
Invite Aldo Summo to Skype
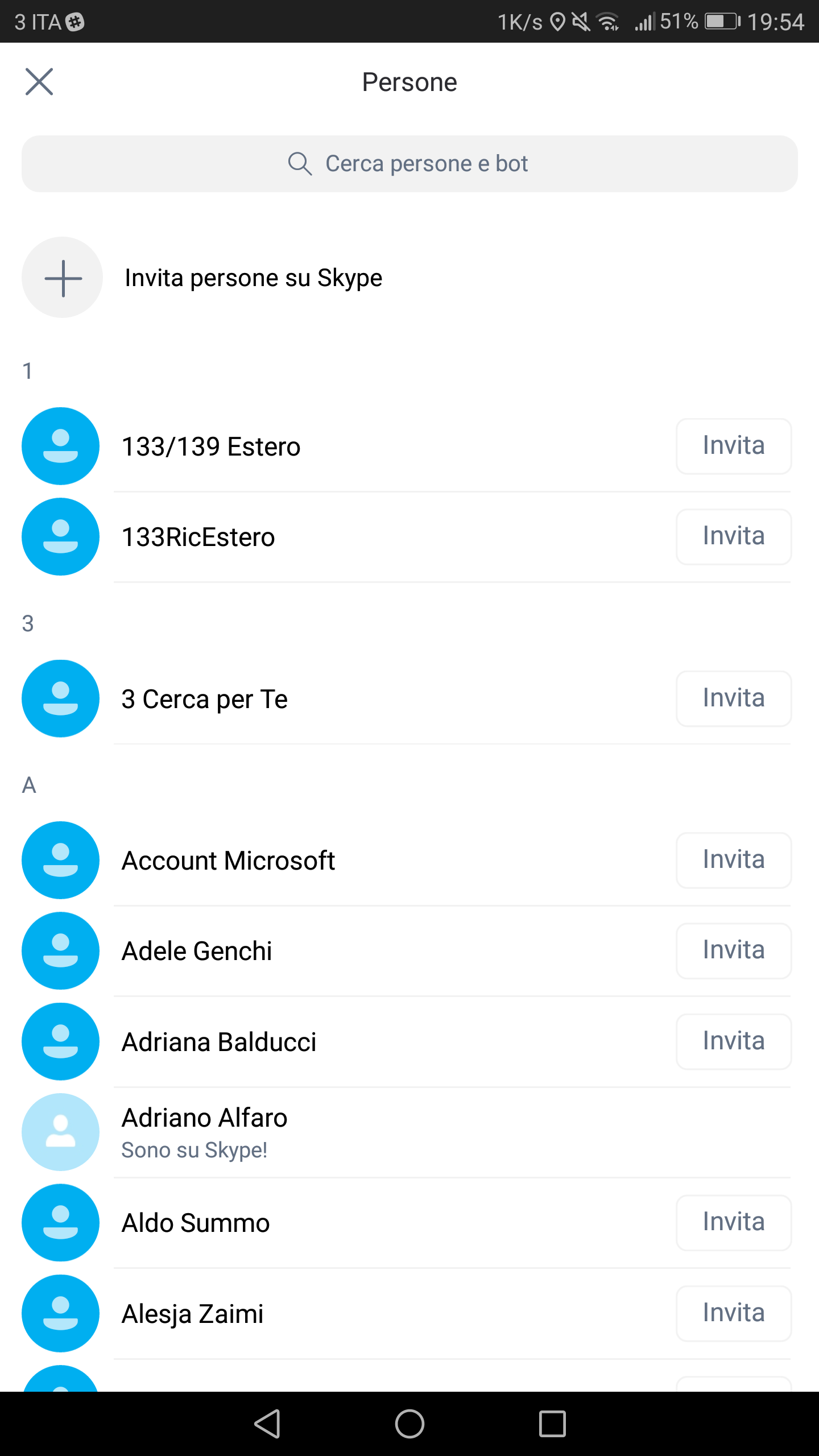click(734, 1222)
